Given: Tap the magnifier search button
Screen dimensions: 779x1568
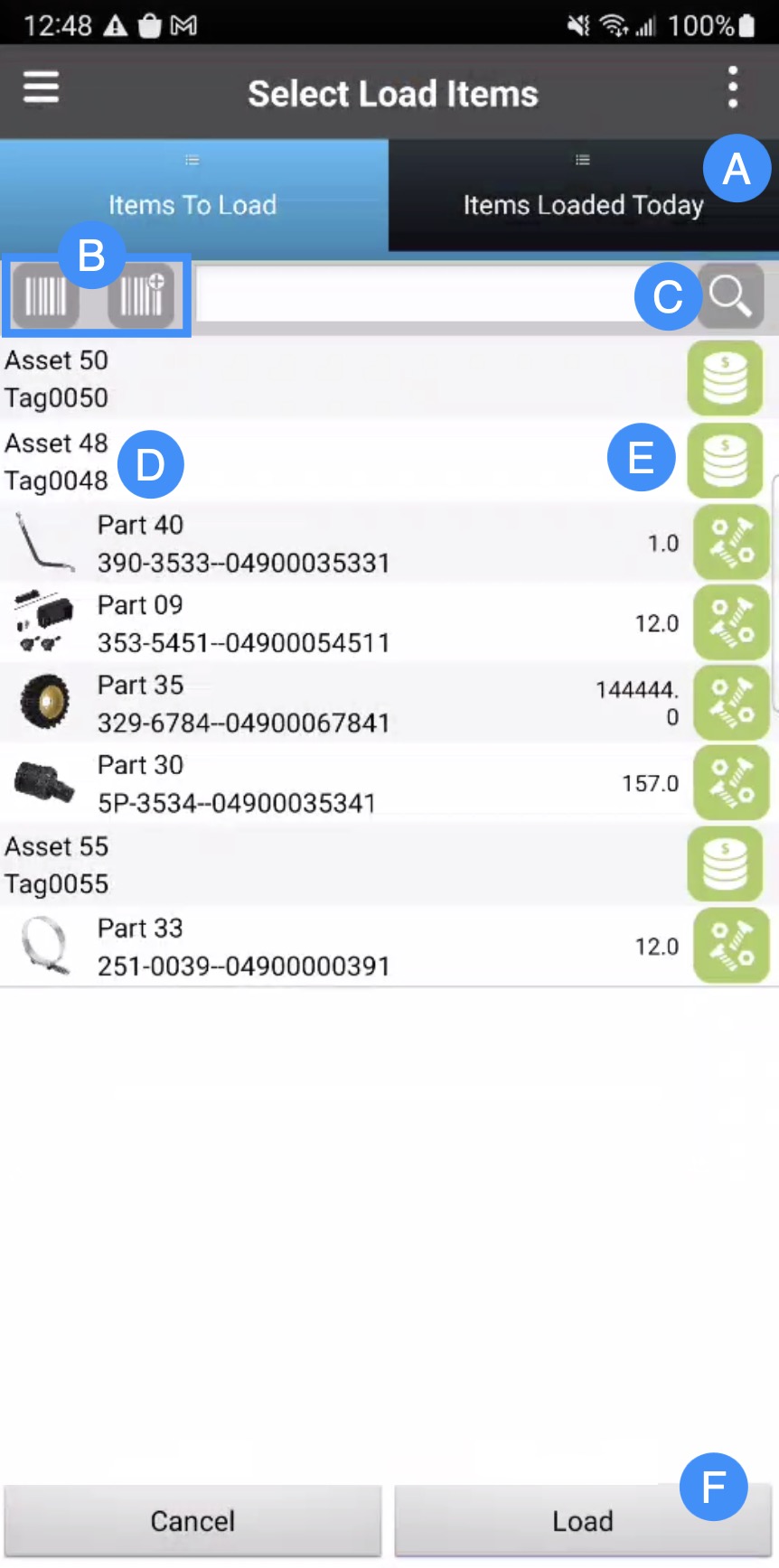Looking at the screenshot, I should point(730,294).
